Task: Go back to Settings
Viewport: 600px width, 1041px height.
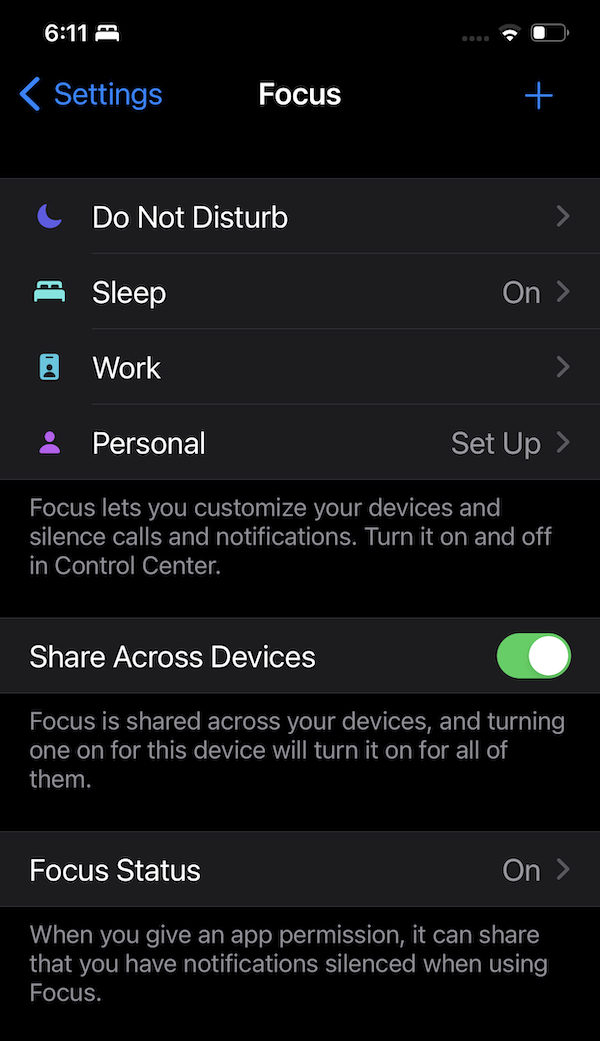Action: click(x=91, y=95)
